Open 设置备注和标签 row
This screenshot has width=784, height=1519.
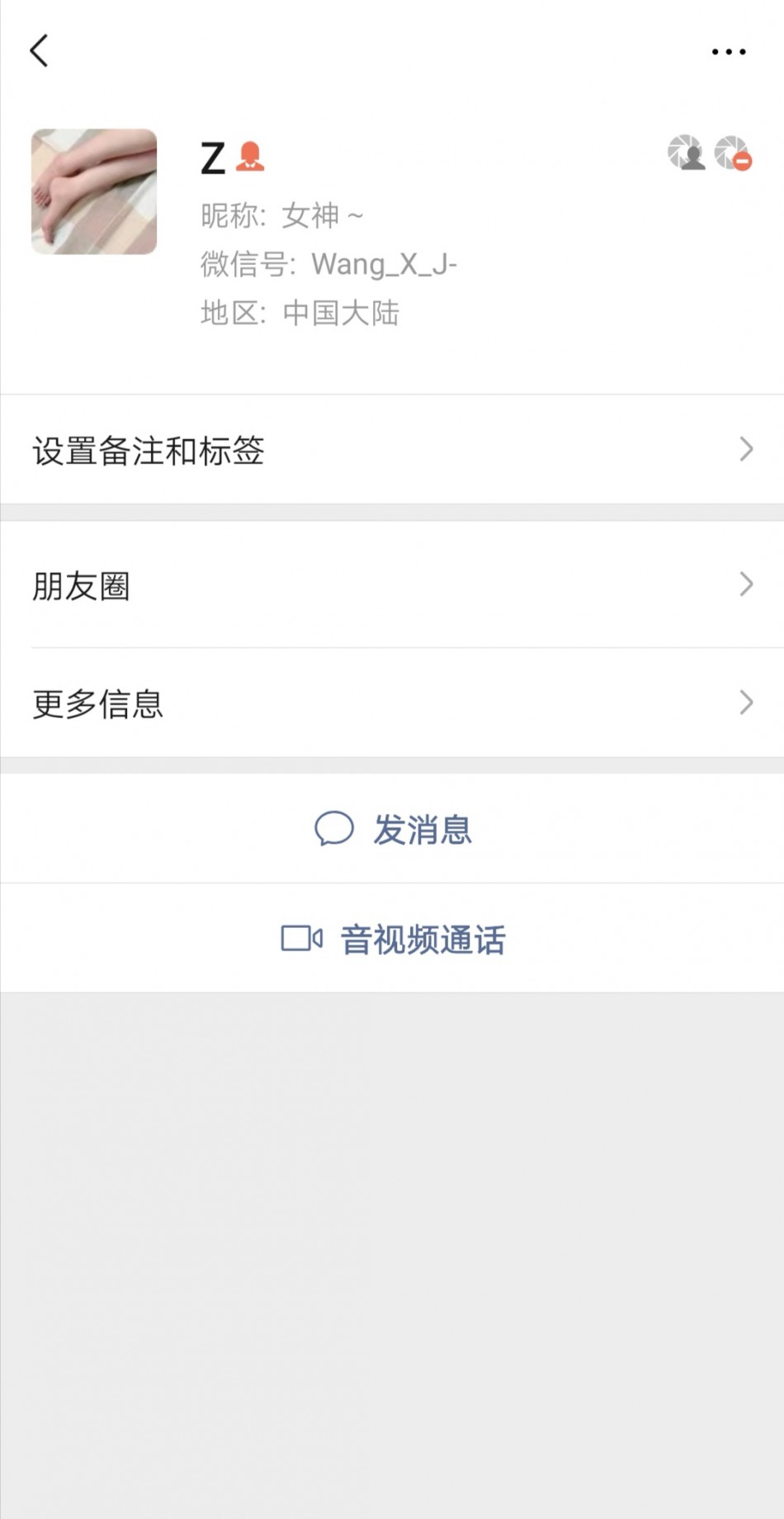click(392, 450)
